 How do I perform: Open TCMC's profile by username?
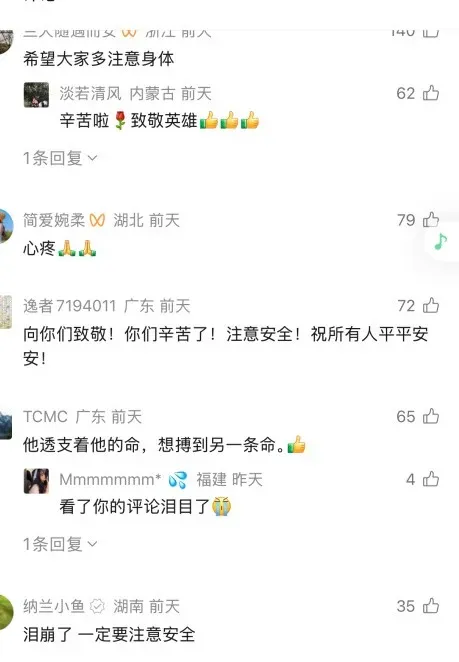coord(45,417)
